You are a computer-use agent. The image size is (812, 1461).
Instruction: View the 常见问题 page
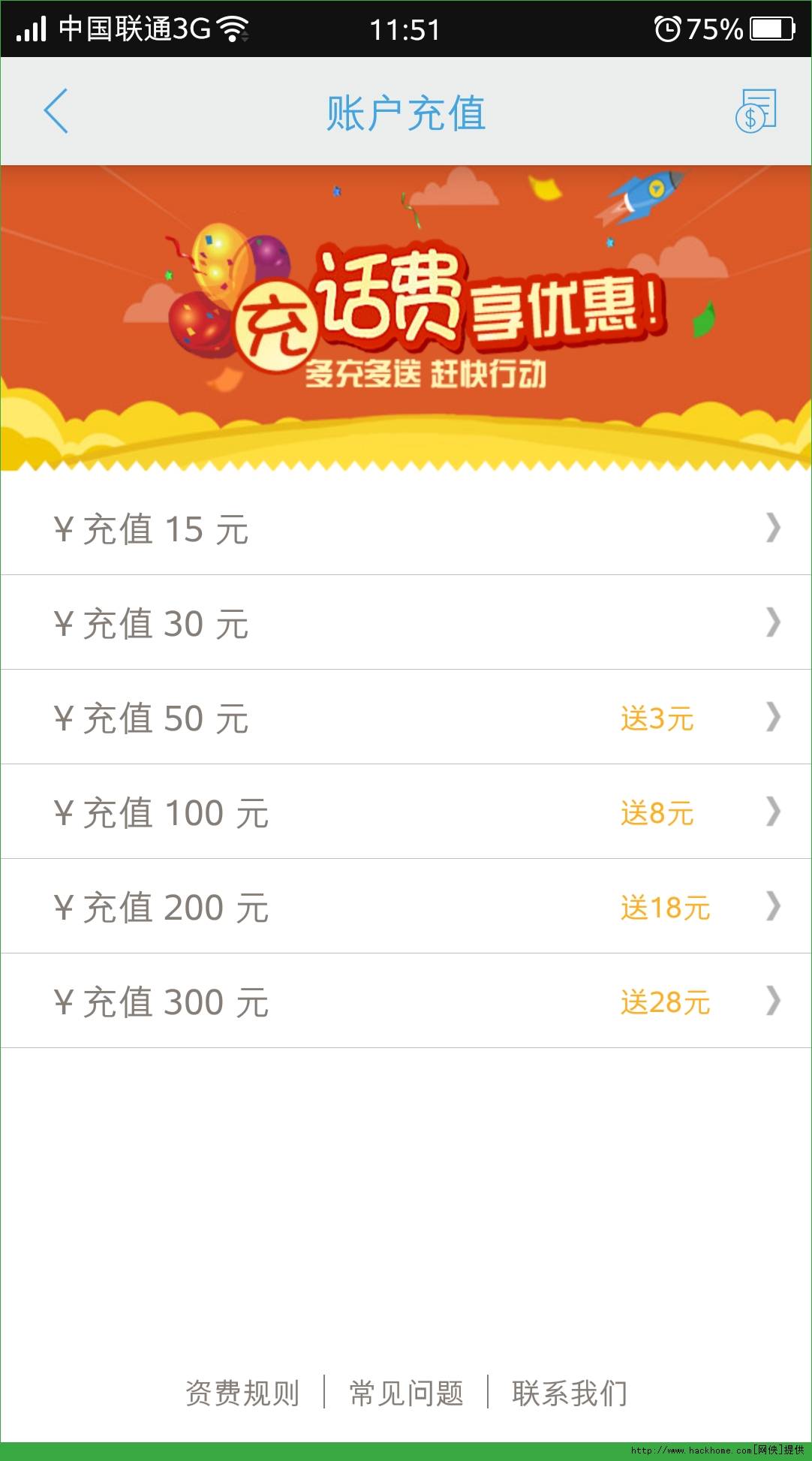[x=406, y=1393]
